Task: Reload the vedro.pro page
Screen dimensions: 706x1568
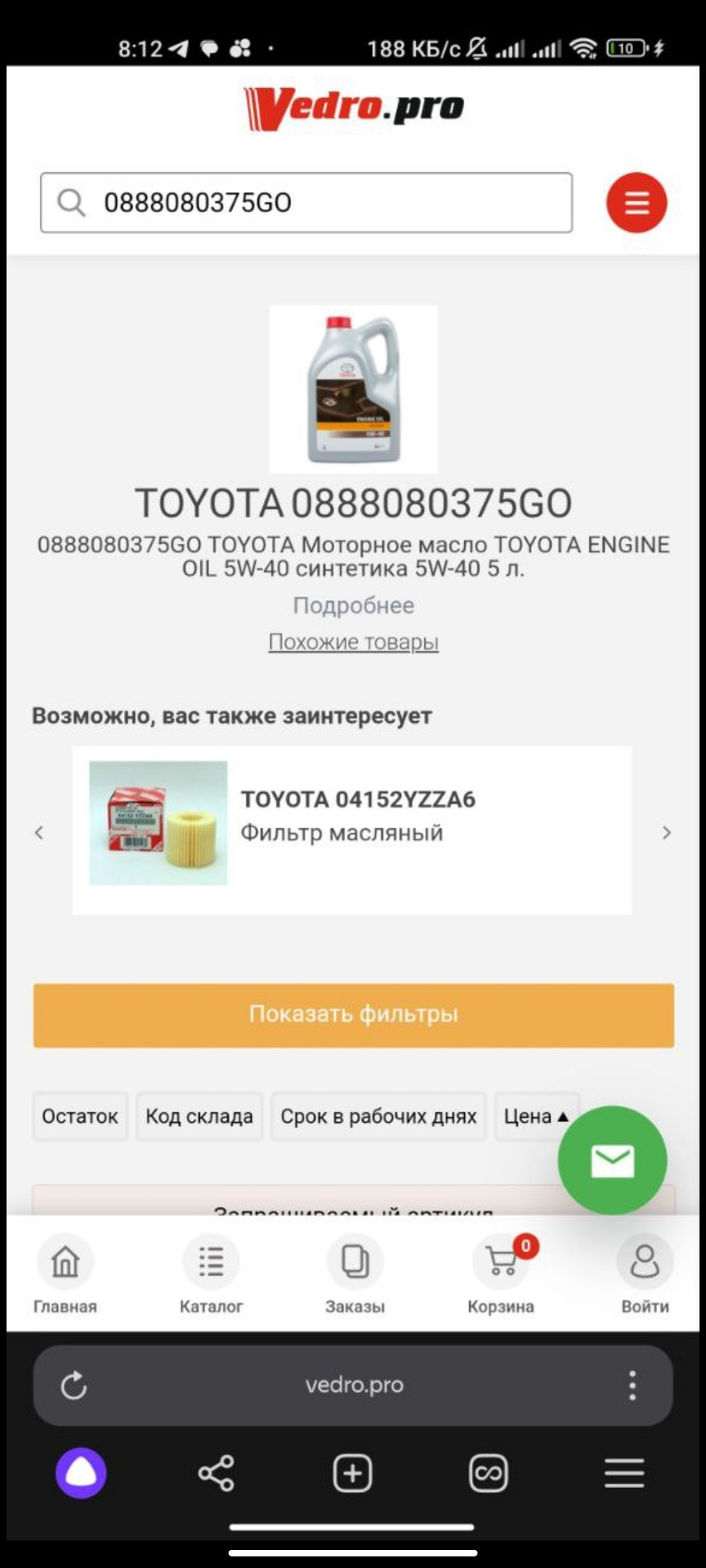Action: (74, 1386)
